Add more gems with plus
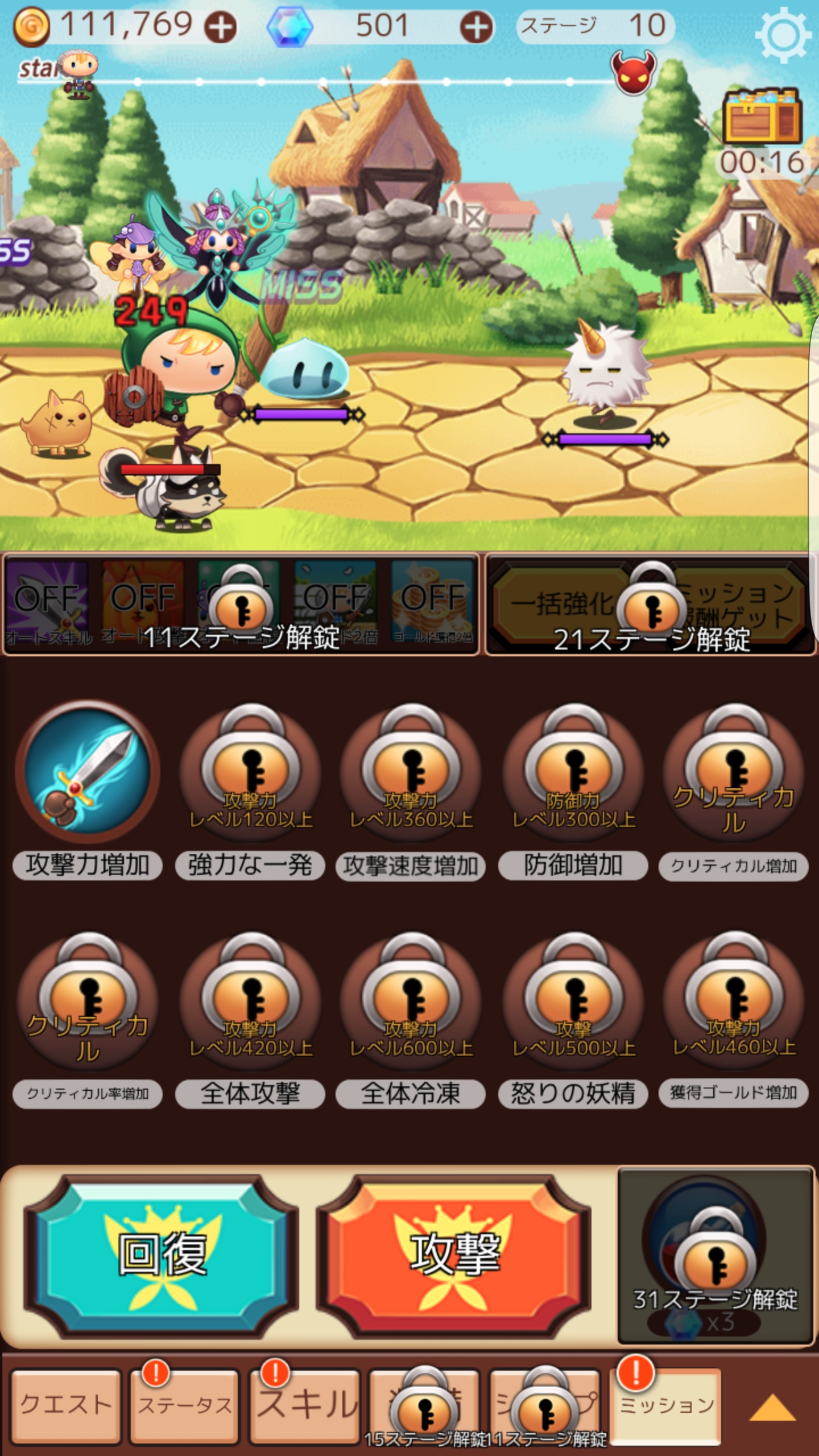The height and width of the screenshot is (1456, 819). point(477,27)
